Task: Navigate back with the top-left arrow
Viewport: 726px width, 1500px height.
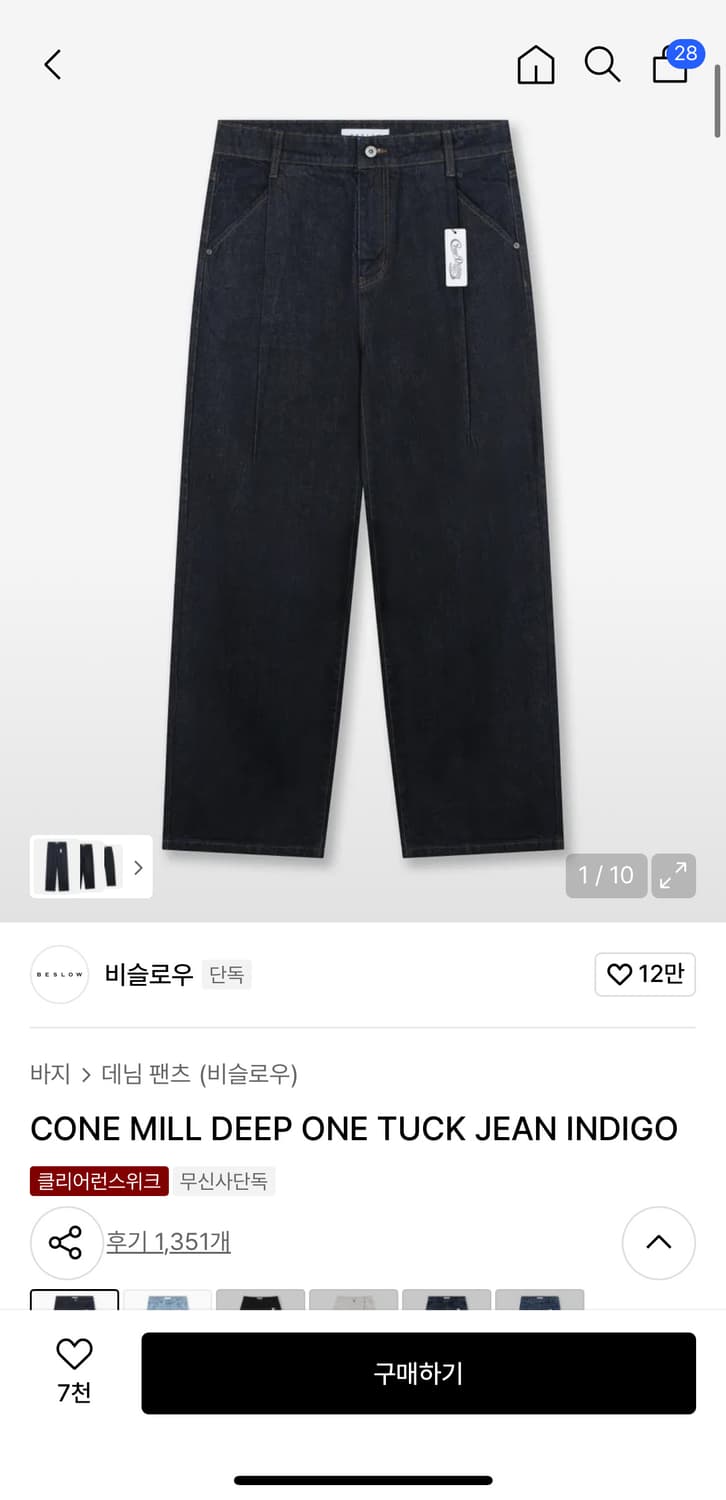Action: [x=52, y=64]
